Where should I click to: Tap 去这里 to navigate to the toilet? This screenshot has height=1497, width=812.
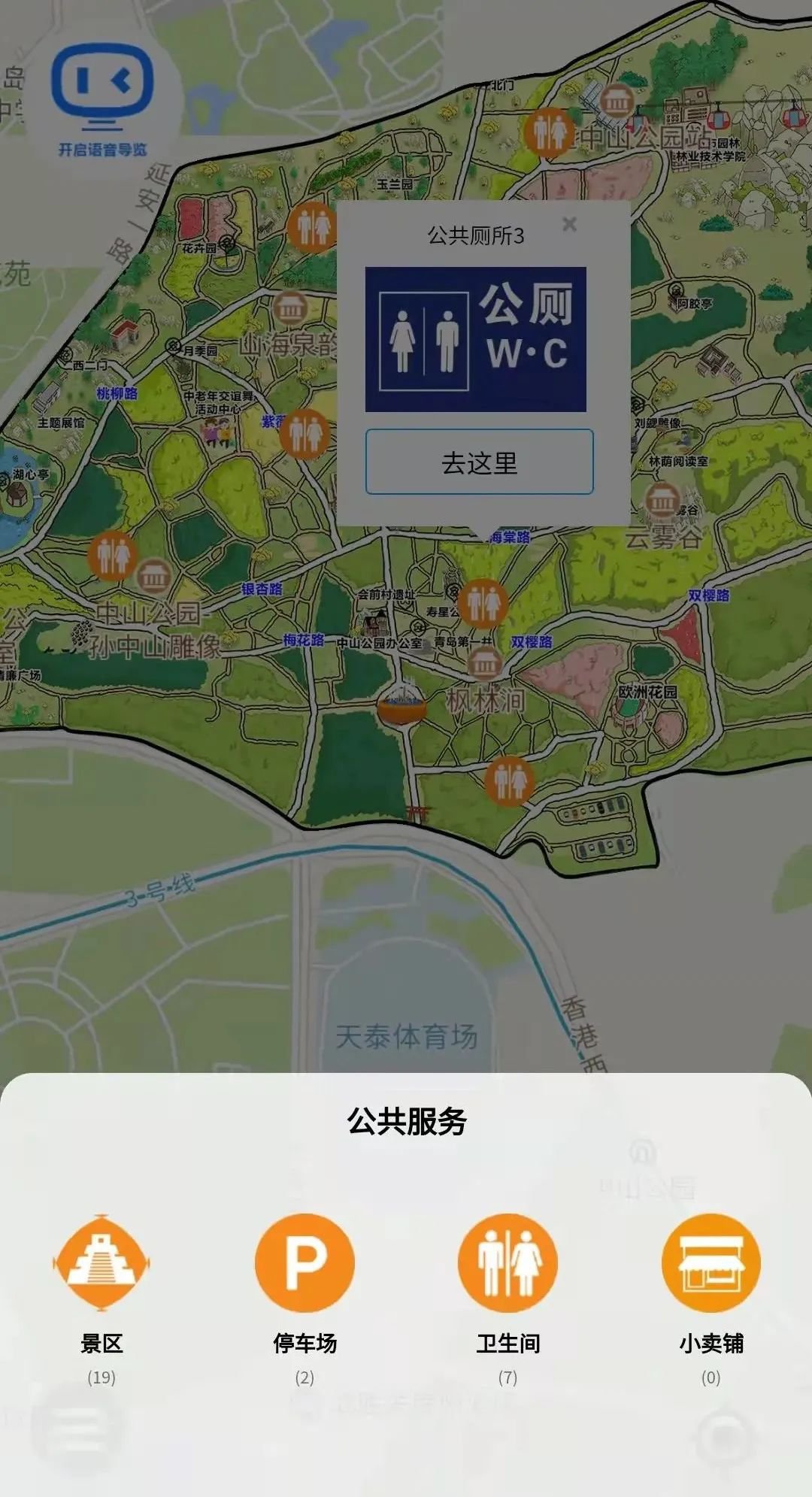coord(479,462)
